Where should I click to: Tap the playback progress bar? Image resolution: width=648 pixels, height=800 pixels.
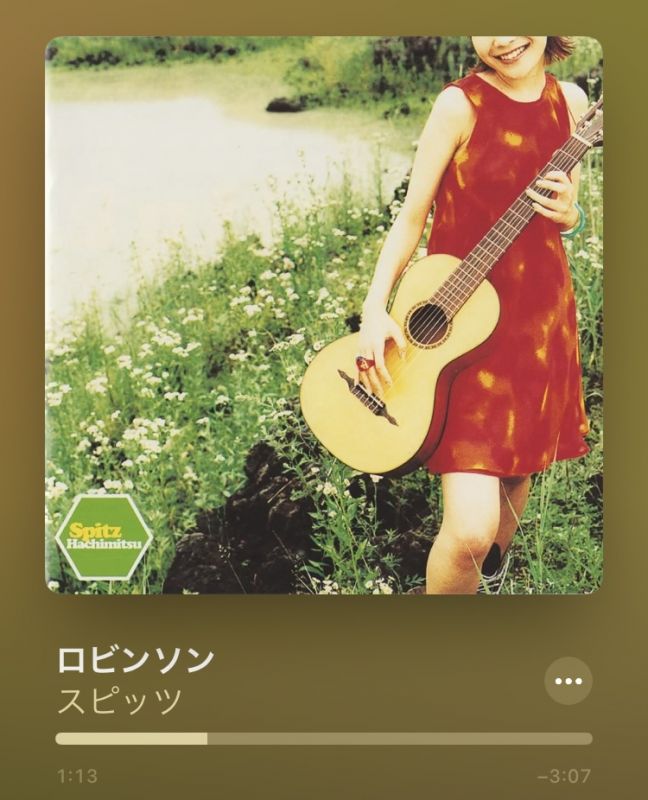point(323,739)
